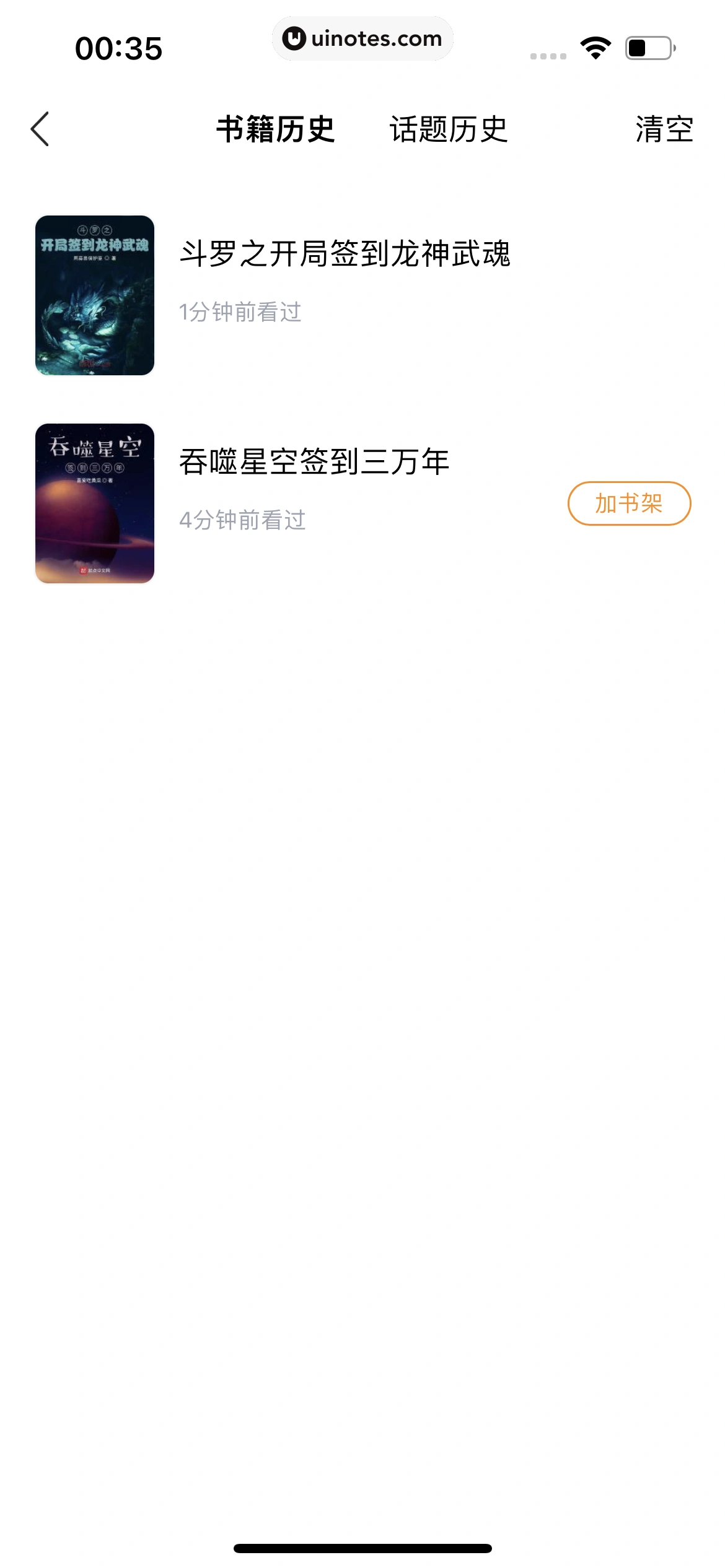Viewport: 725px width, 1568px height.
Task: Select the 书籍历史 tab
Action: (275, 129)
